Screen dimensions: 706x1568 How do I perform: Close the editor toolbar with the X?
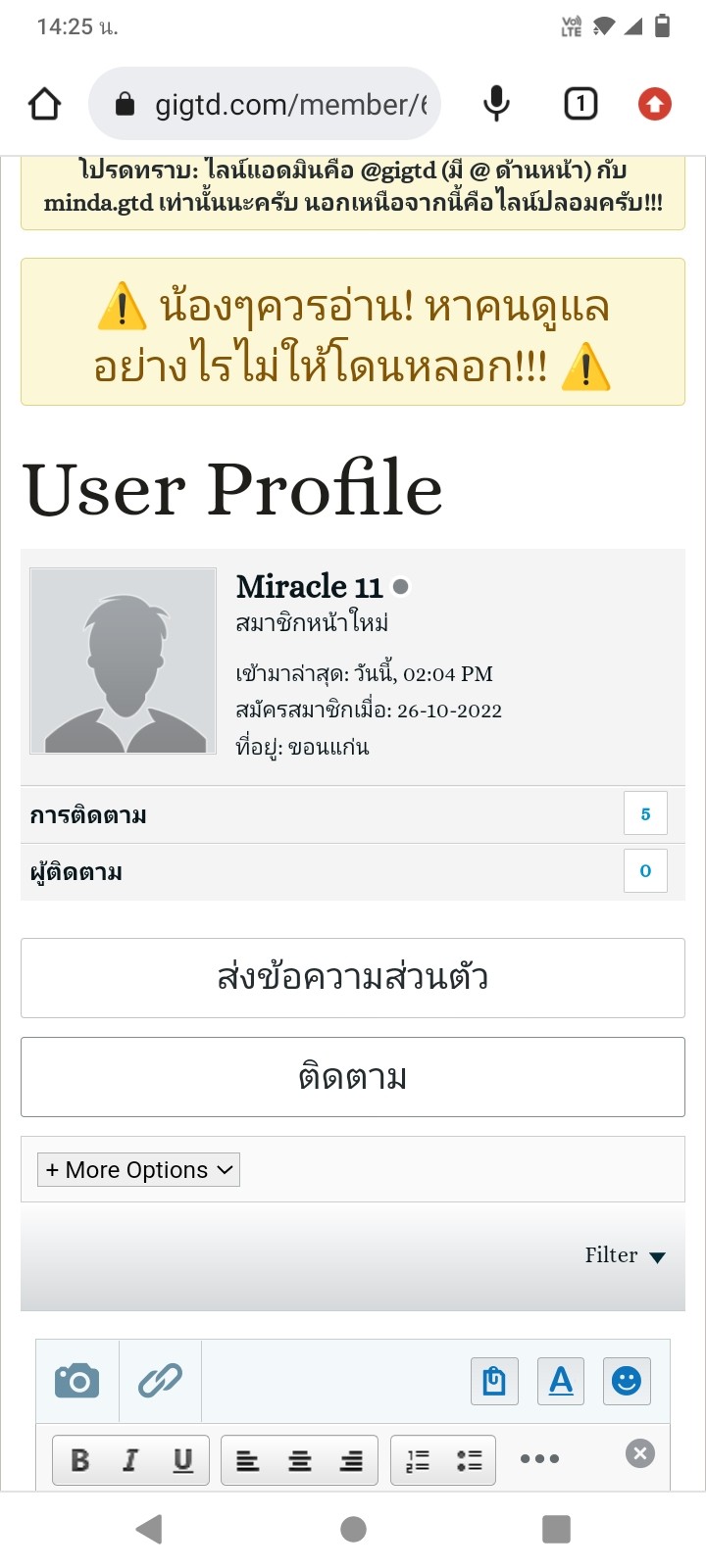640,1453
